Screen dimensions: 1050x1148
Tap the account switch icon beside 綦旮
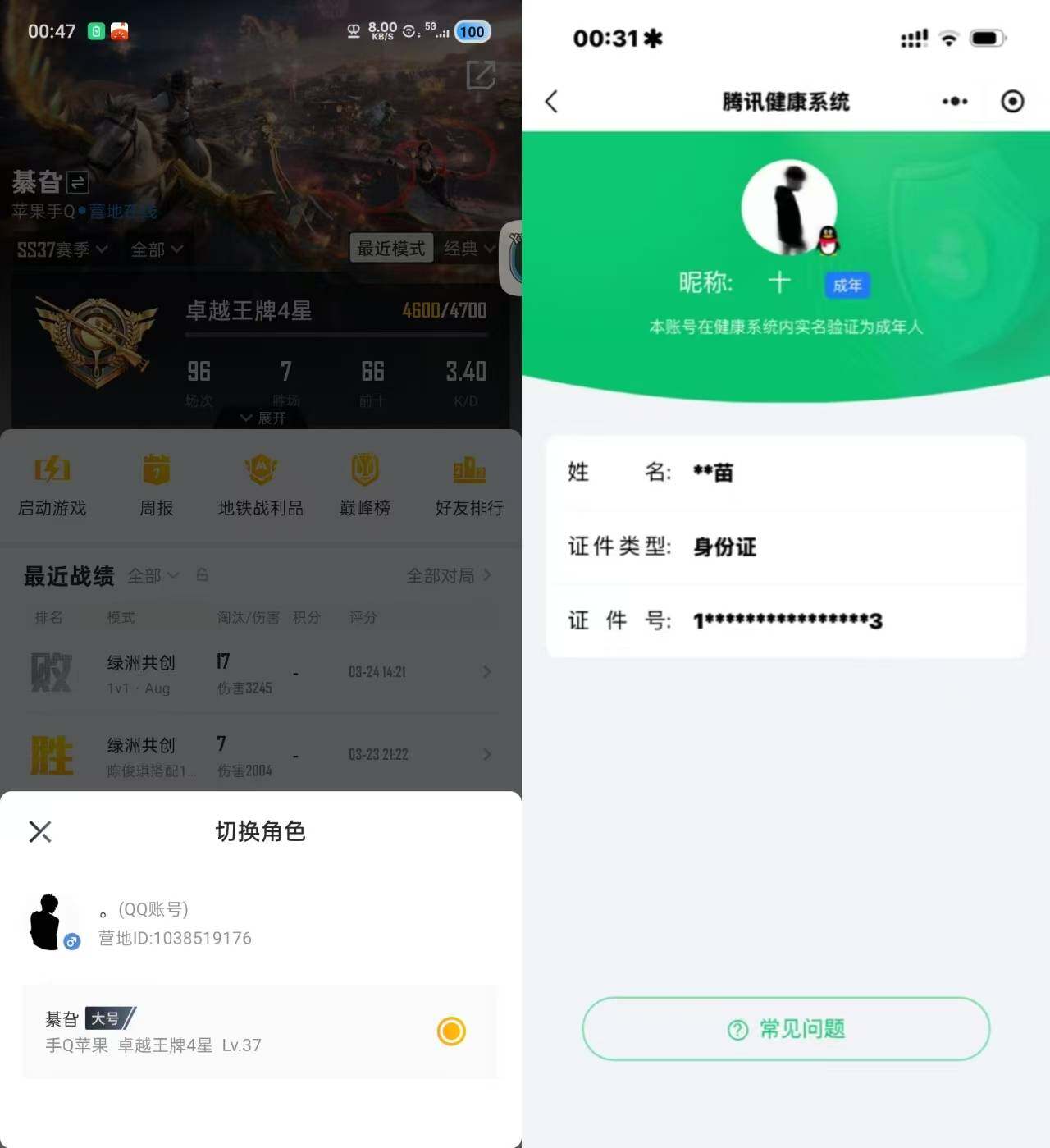78,184
